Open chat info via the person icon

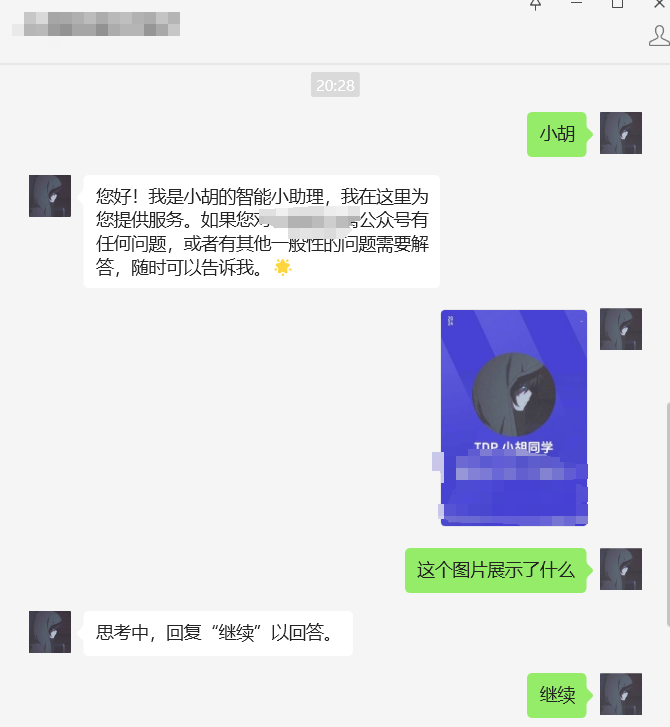659,37
